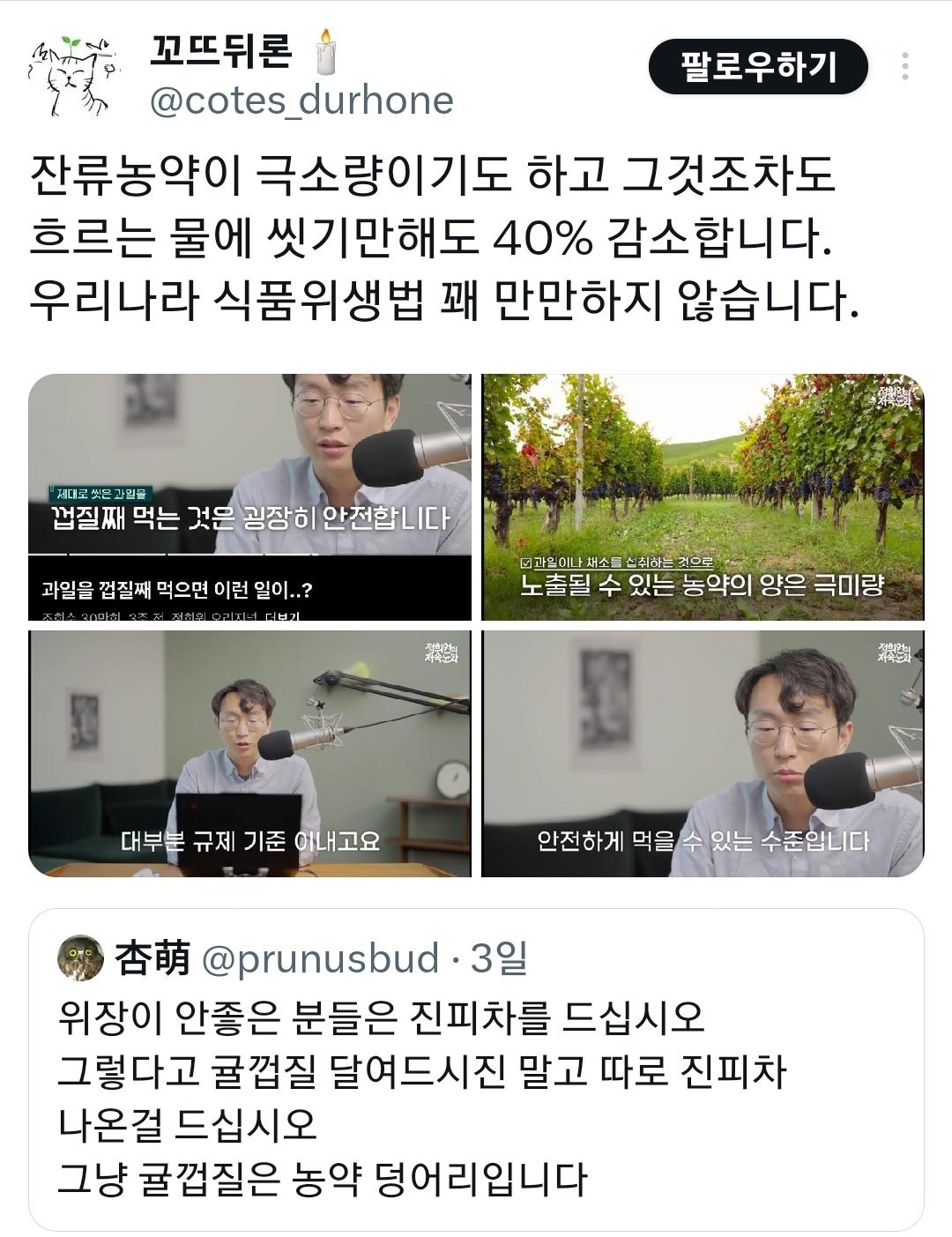Open the vineyard image about 농약의 양은 극미량
Viewport: 952px width, 1237px height.
tap(703, 497)
